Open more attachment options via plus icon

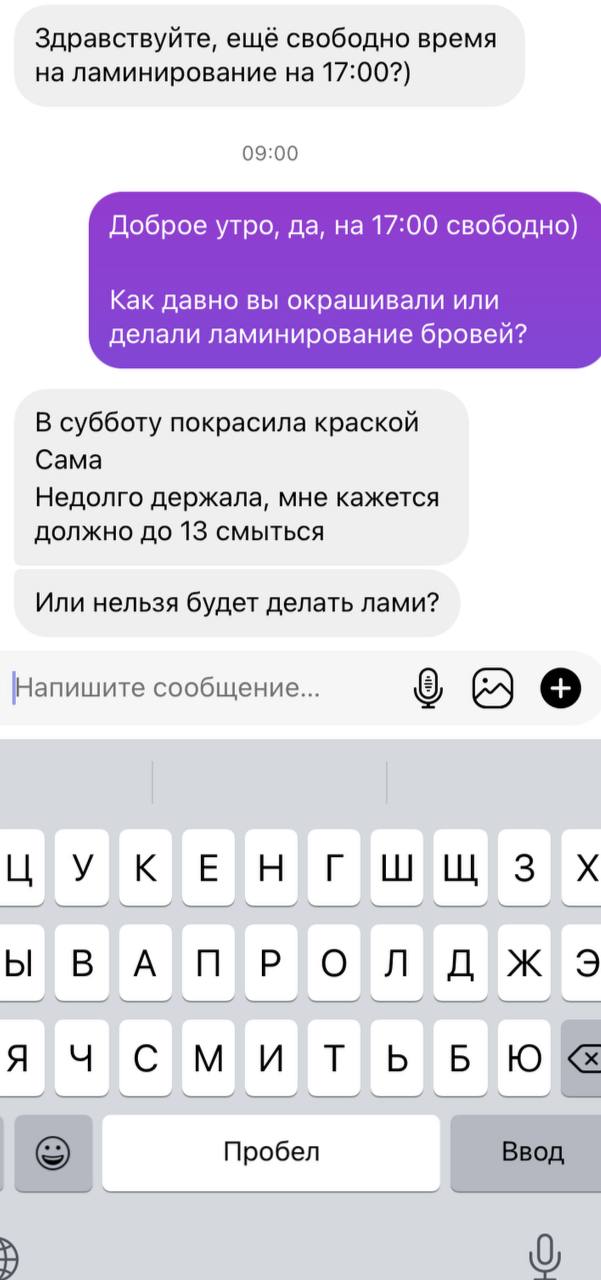[x=560, y=688]
